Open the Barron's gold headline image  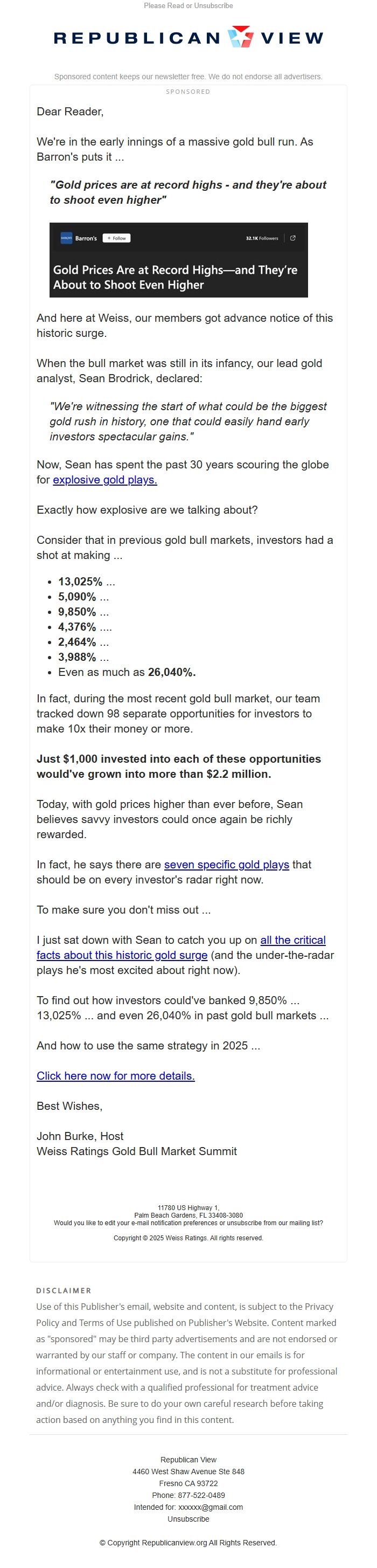pos(178,260)
